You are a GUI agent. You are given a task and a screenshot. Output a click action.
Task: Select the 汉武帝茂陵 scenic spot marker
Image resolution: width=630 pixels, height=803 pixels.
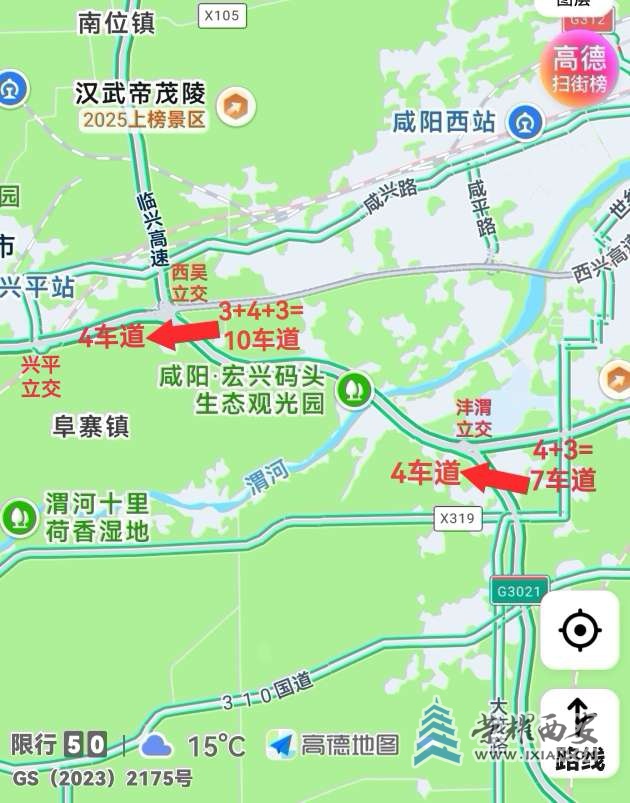pos(237,103)
